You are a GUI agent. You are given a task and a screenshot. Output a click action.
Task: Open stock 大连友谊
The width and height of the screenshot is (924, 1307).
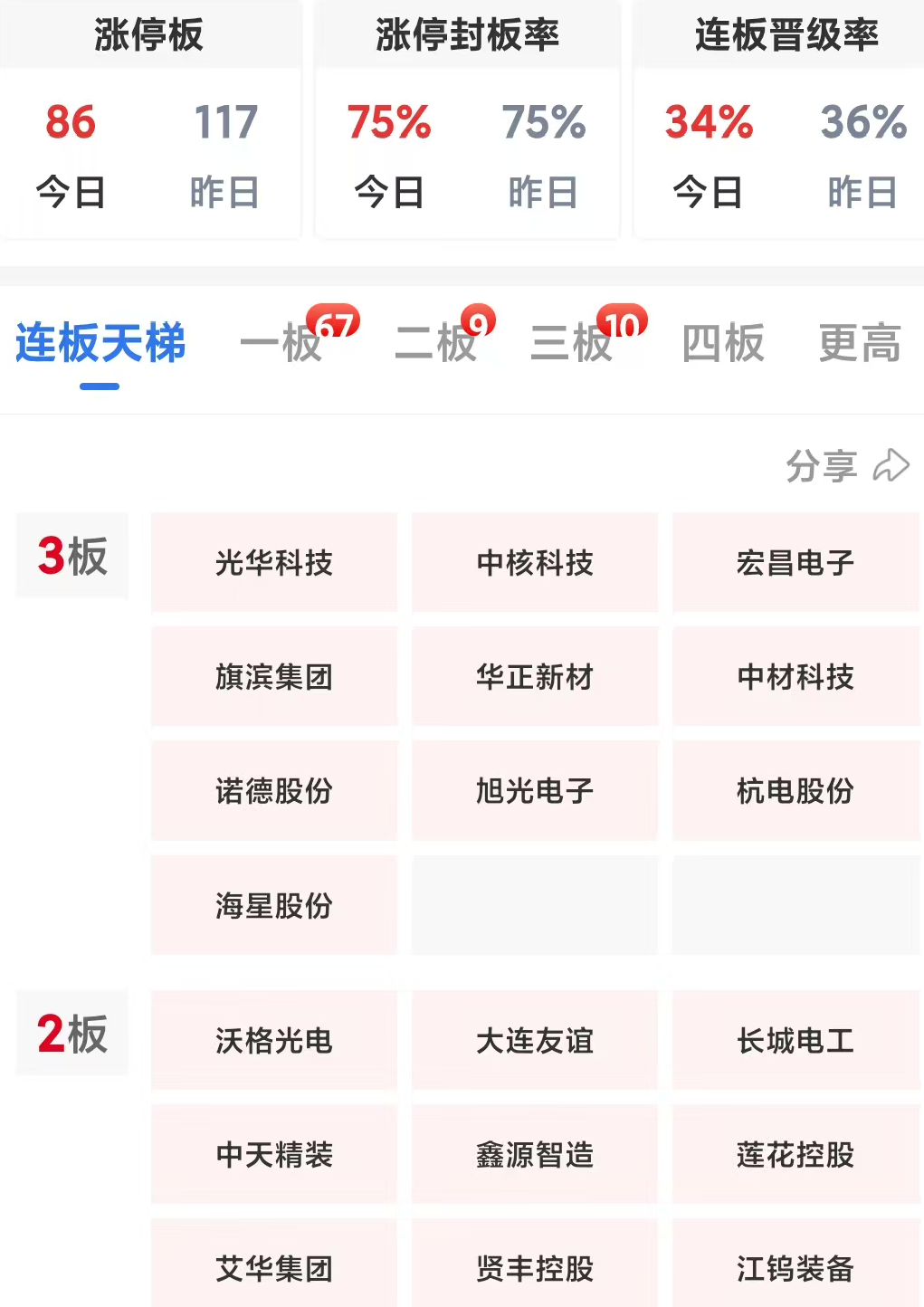click(535, 1041)
